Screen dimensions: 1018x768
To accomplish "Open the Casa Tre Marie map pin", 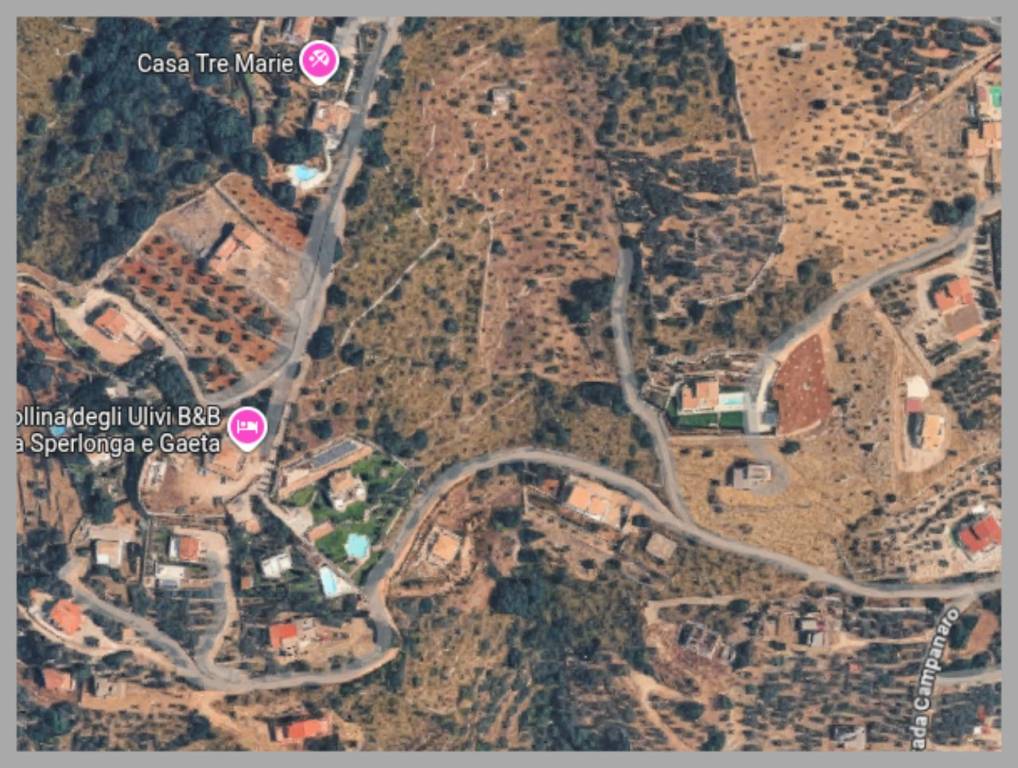I will coord(319,61).
